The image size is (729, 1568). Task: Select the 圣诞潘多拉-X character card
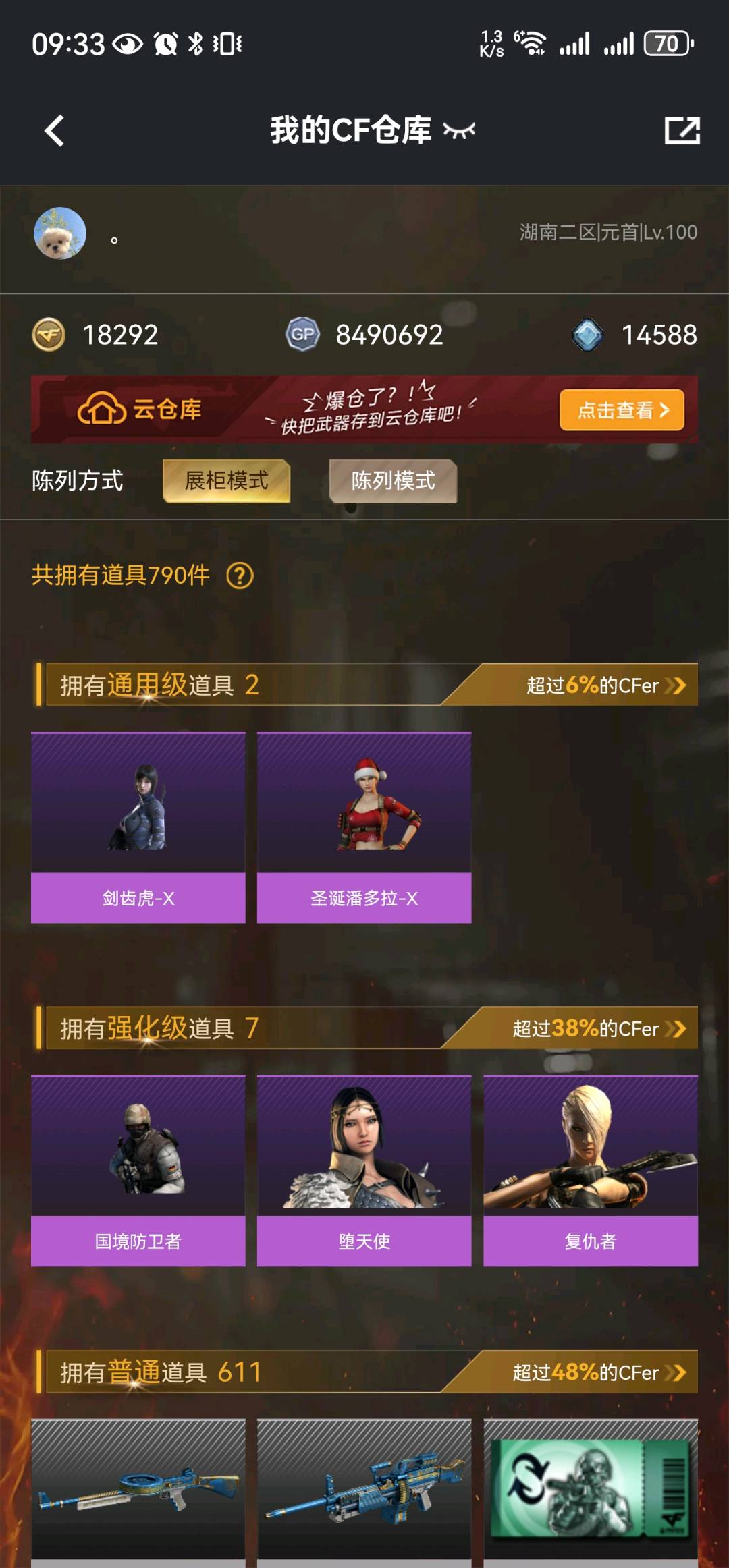364,827
